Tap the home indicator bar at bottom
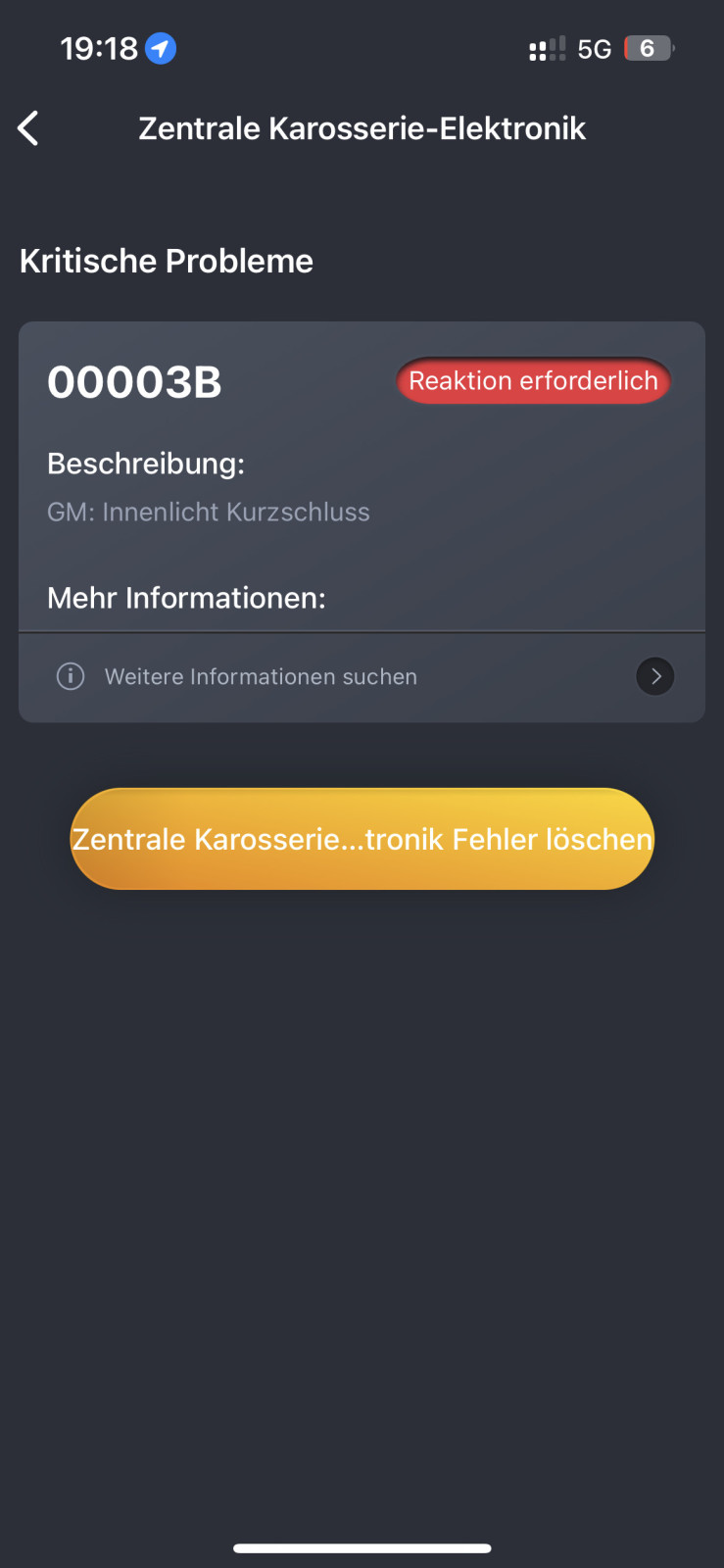The image size is (724, 1568). [362, 1548]
